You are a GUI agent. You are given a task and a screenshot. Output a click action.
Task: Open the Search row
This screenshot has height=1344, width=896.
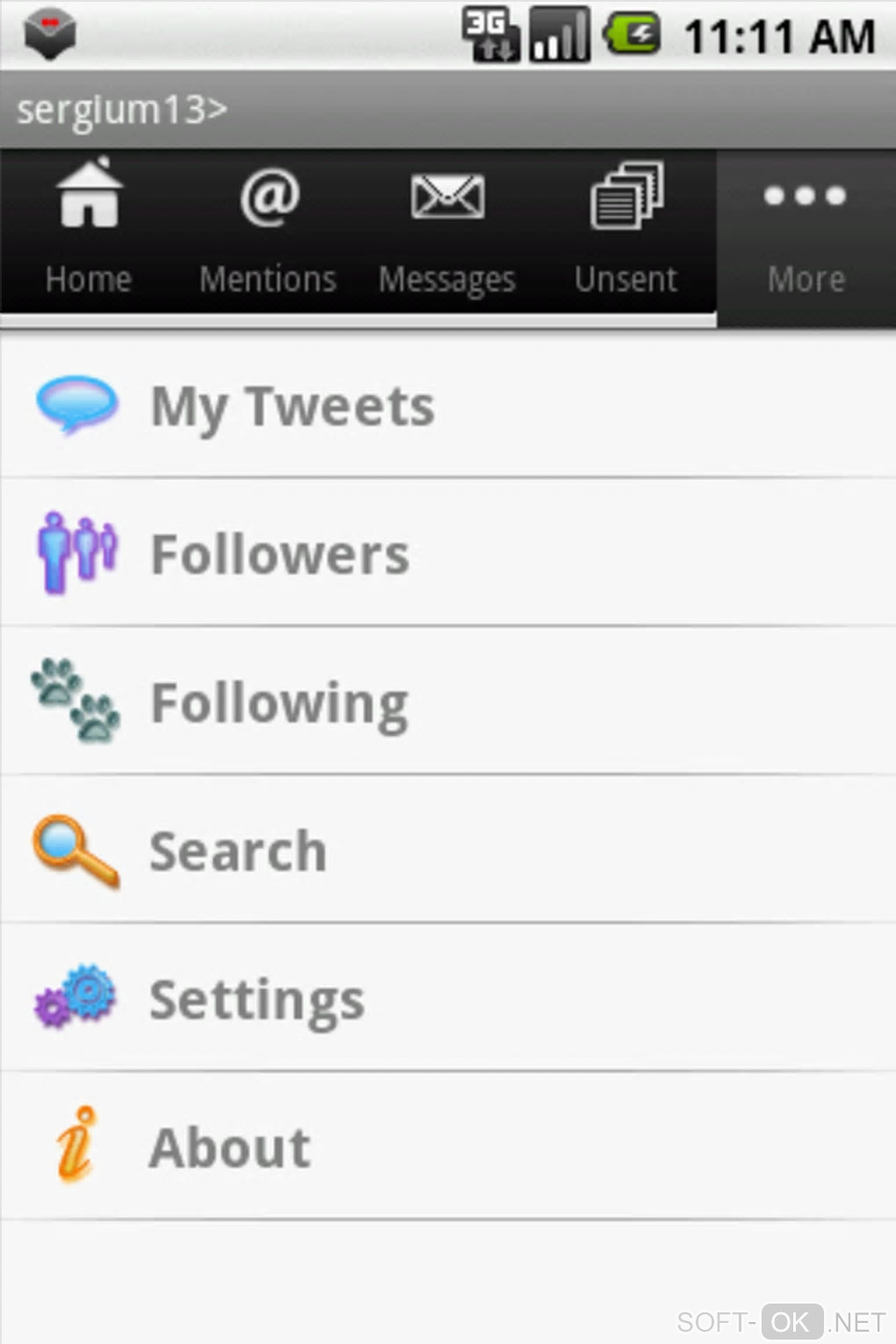(x=448, y=850)
